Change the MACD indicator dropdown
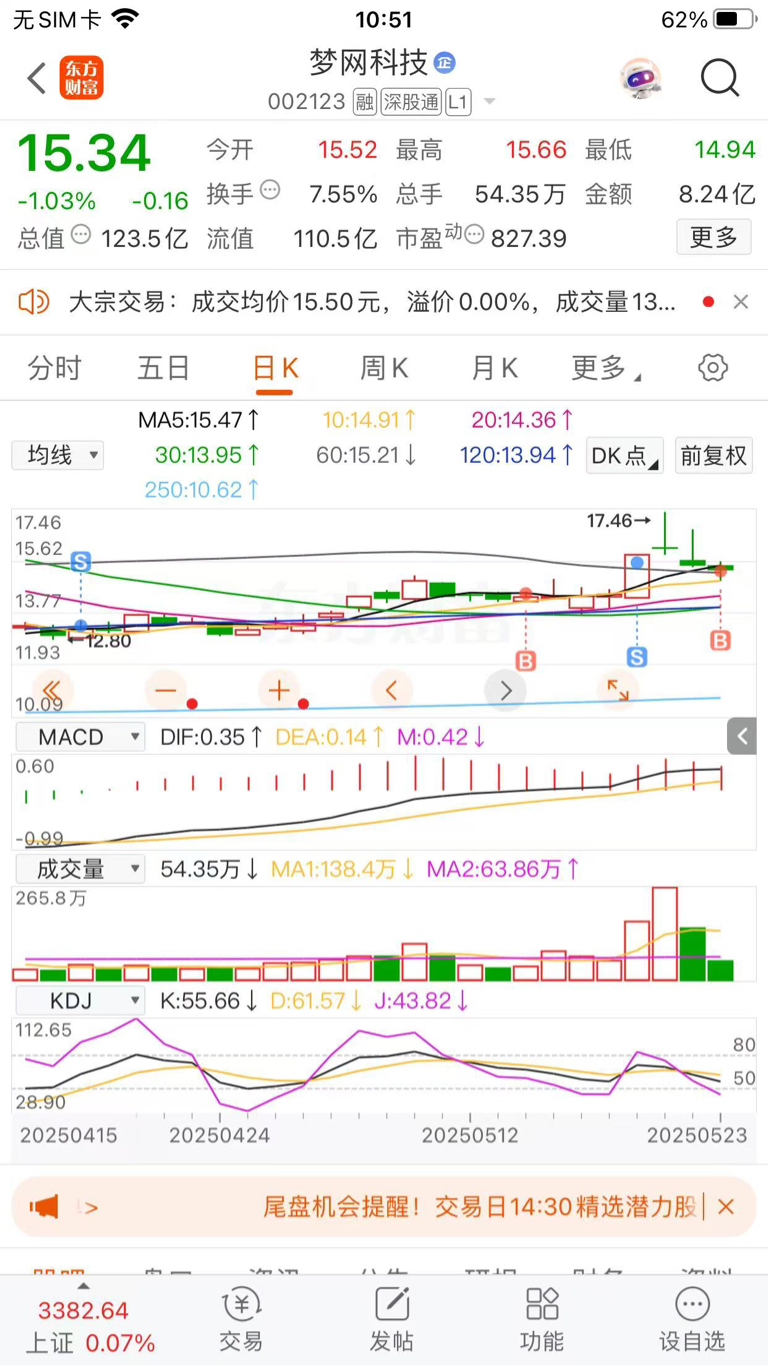Viewport: 768px width, 1366px height. point(79,737)
